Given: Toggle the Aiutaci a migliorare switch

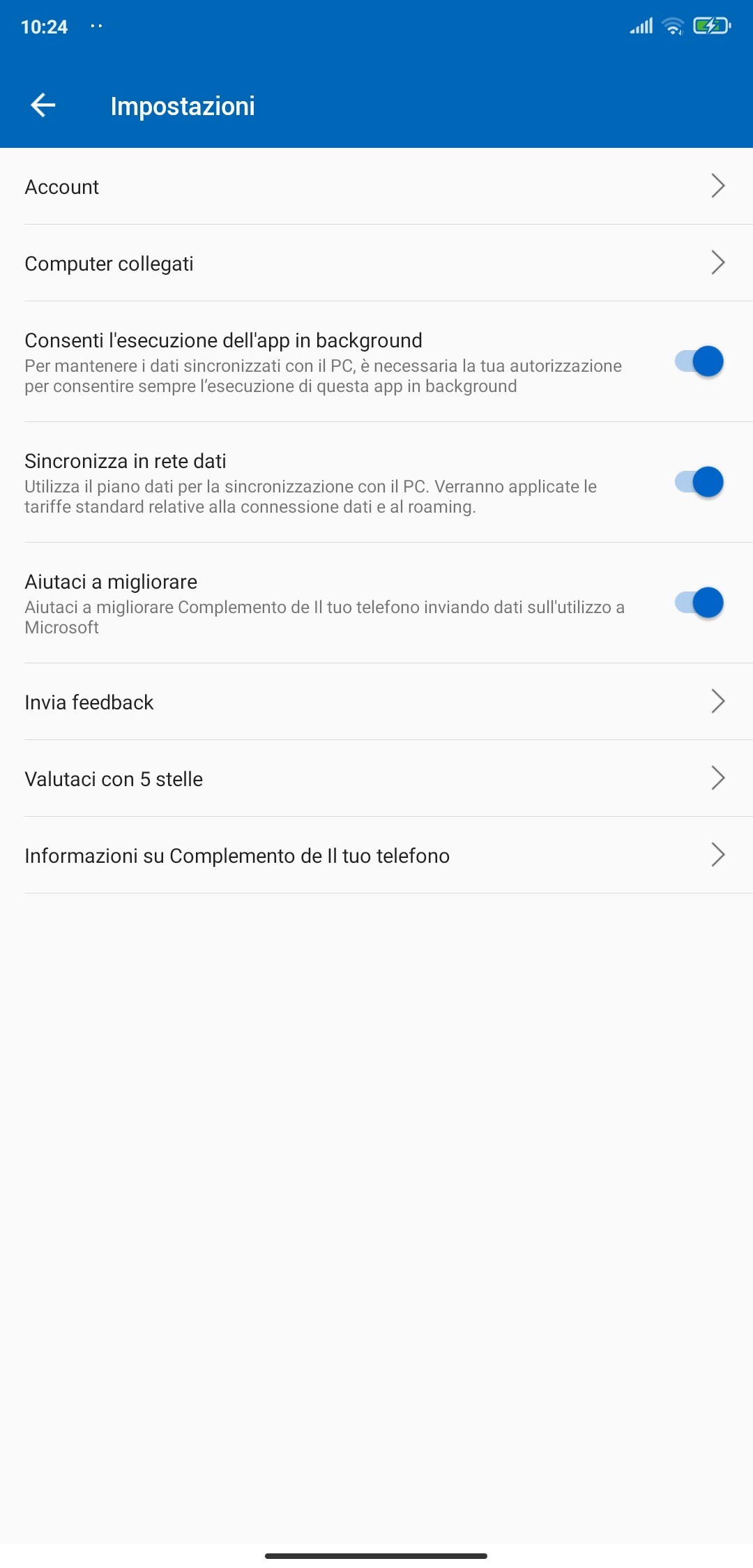Looking at the screenshot, I should pyautogui.click(x=699, y=603).
